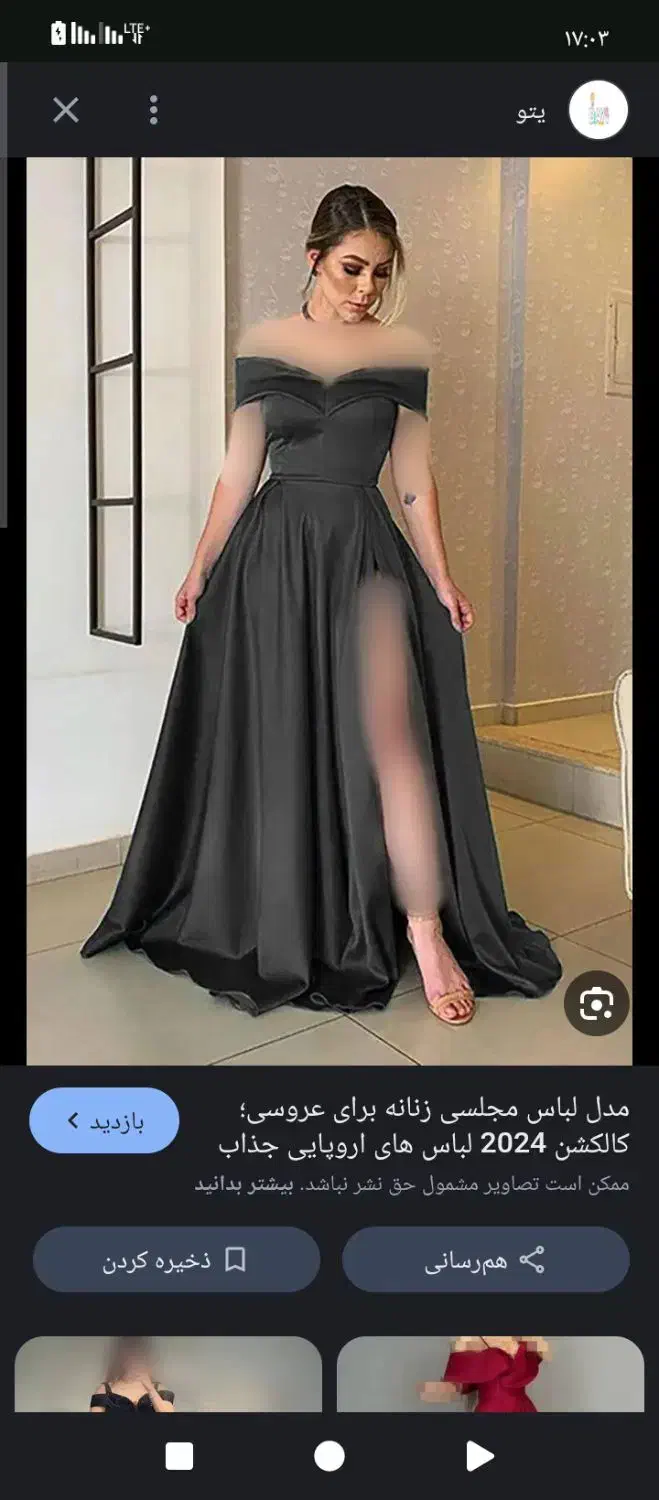The height and width of the screenshot is (1500, 659).
Task: Tap the بازدید visit button
Action: click(104, 1121)
